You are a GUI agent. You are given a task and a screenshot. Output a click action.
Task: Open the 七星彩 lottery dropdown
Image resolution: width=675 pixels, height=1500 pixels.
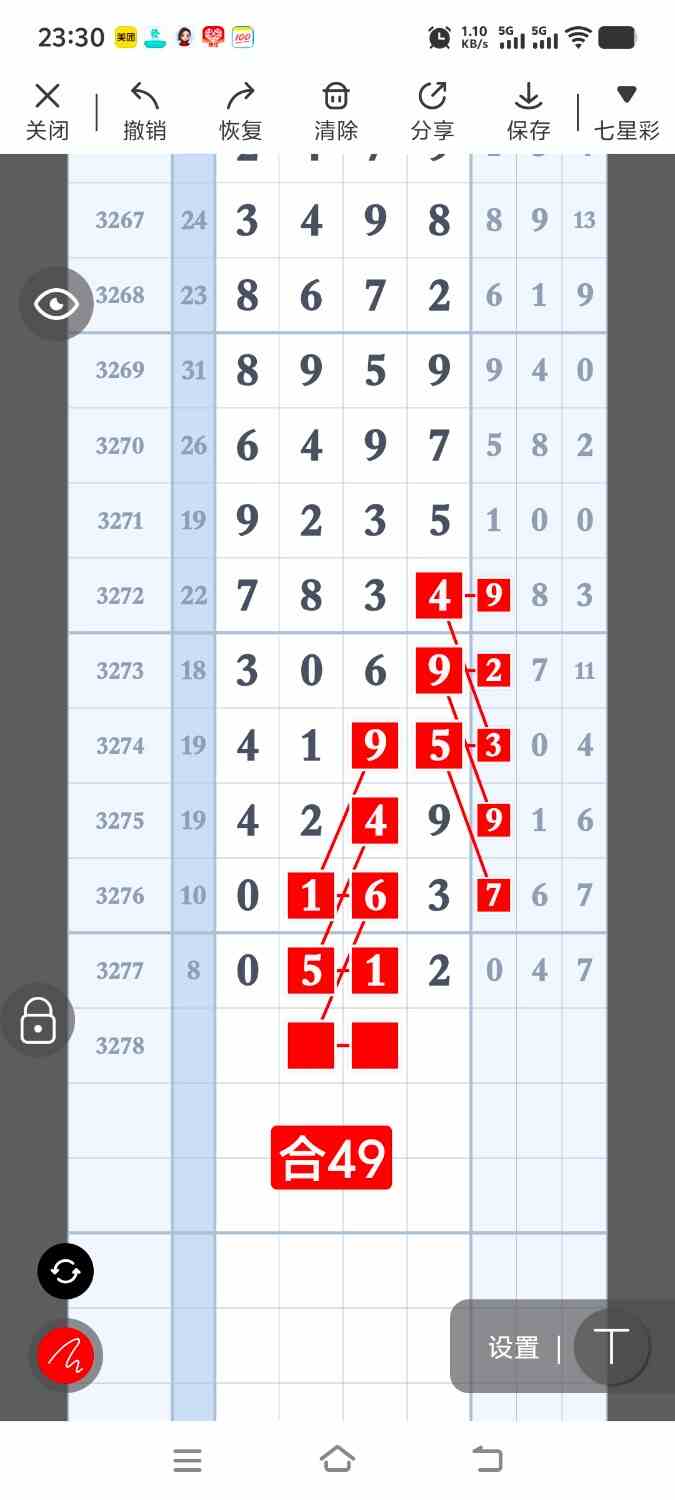(626, 111)
